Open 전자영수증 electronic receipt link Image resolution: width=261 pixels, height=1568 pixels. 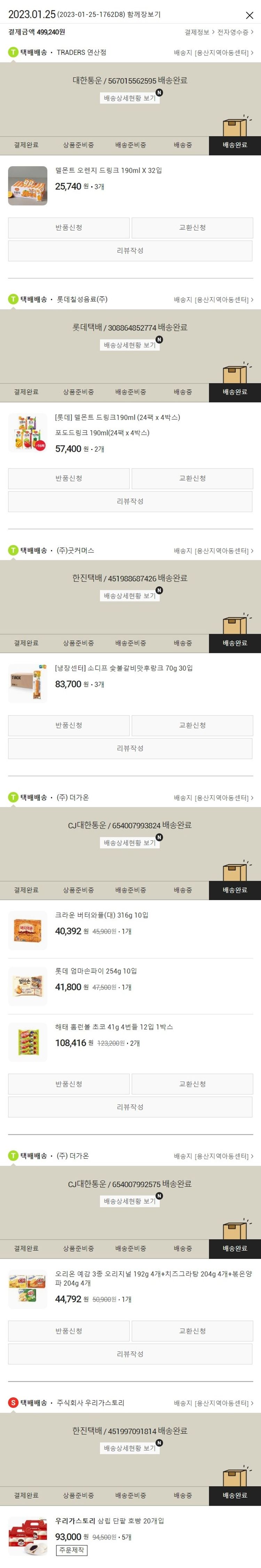click(x=235, y=32)
